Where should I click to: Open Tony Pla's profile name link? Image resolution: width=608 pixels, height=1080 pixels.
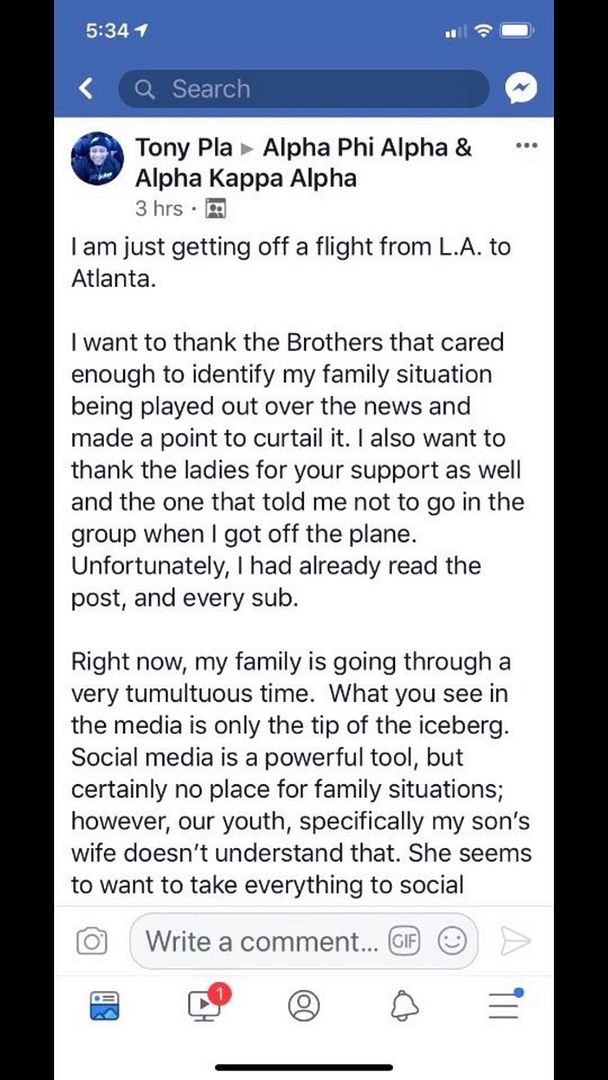point(184,147)
